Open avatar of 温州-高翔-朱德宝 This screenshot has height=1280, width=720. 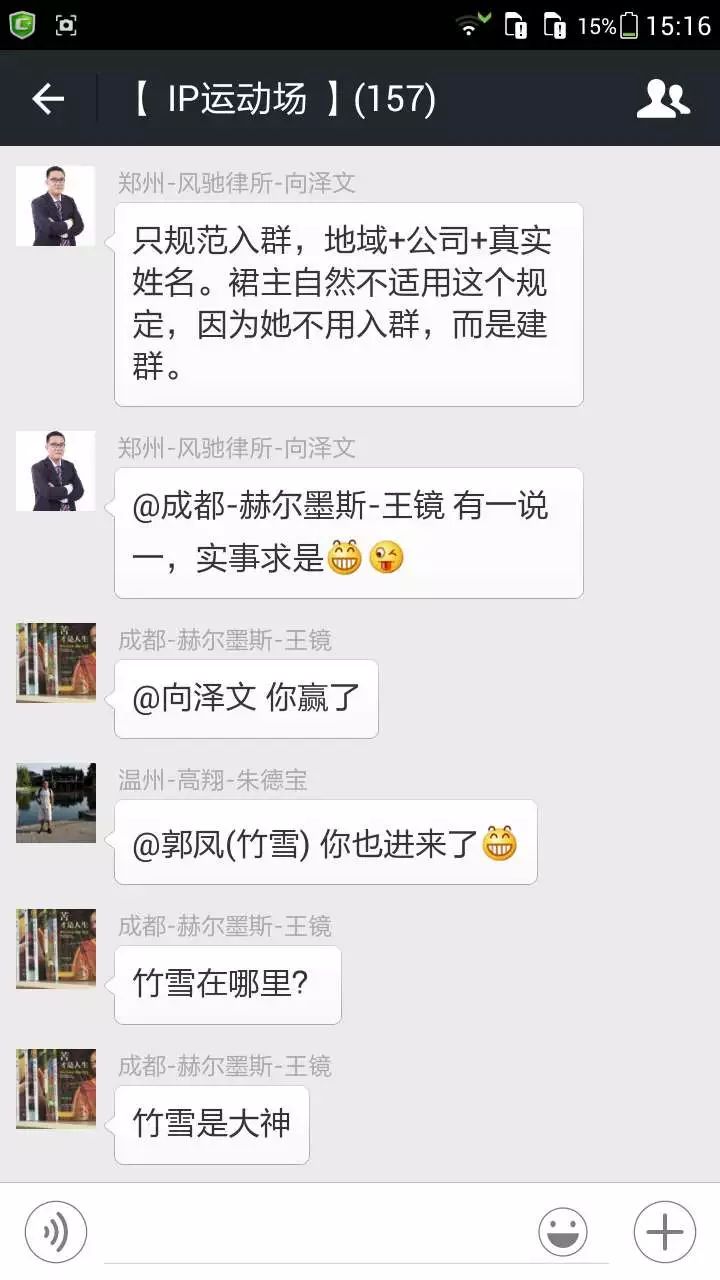[x=56, y=803]
